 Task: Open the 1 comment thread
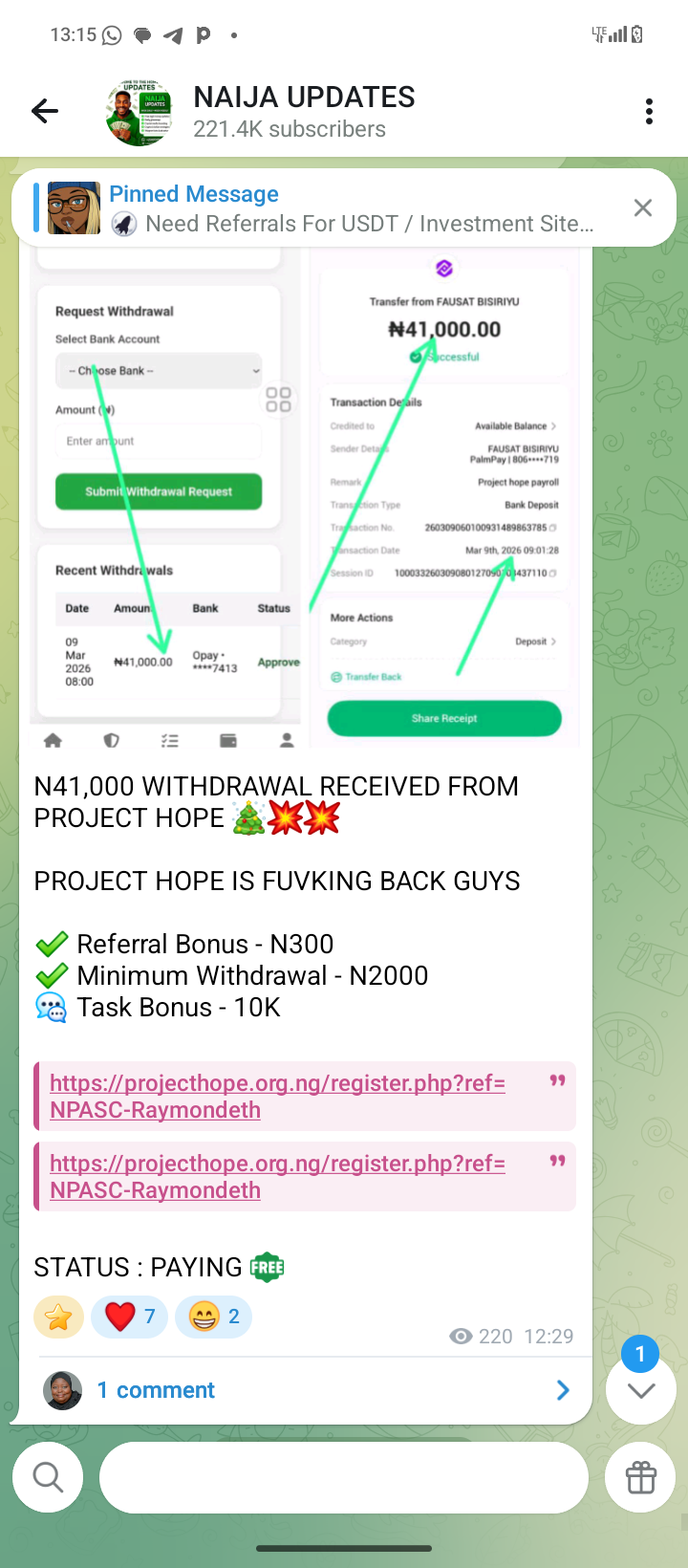pyautogui.click(x=306, y=1390)
